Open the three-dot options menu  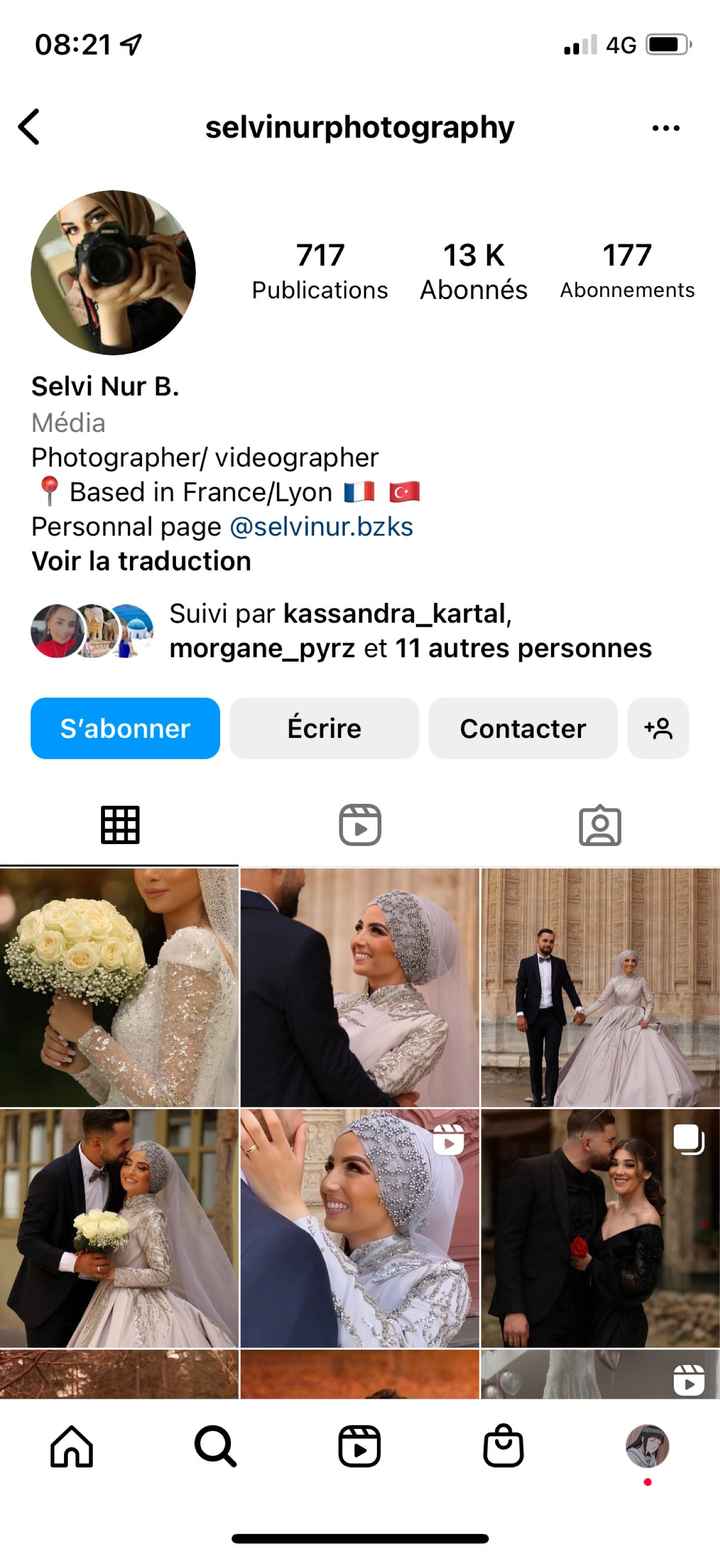(665, 127)
